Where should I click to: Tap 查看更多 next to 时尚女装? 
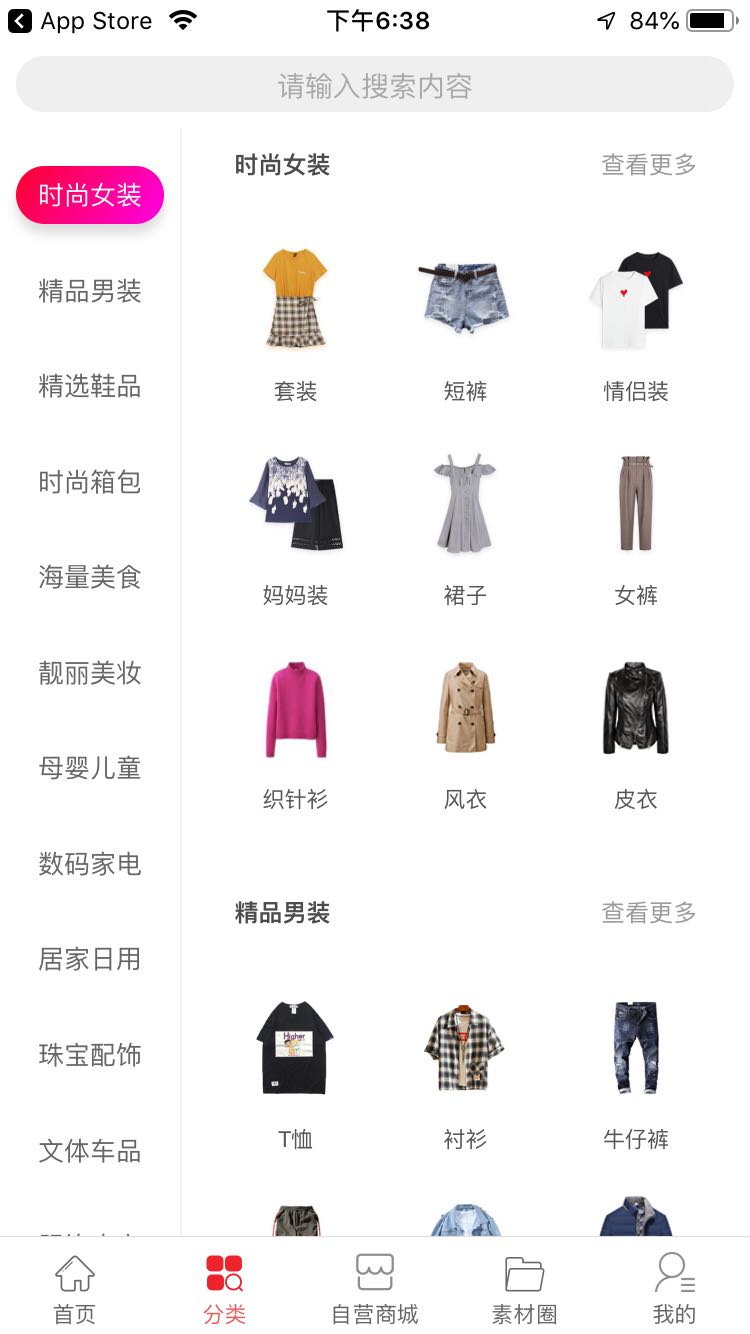pos(647,165)
